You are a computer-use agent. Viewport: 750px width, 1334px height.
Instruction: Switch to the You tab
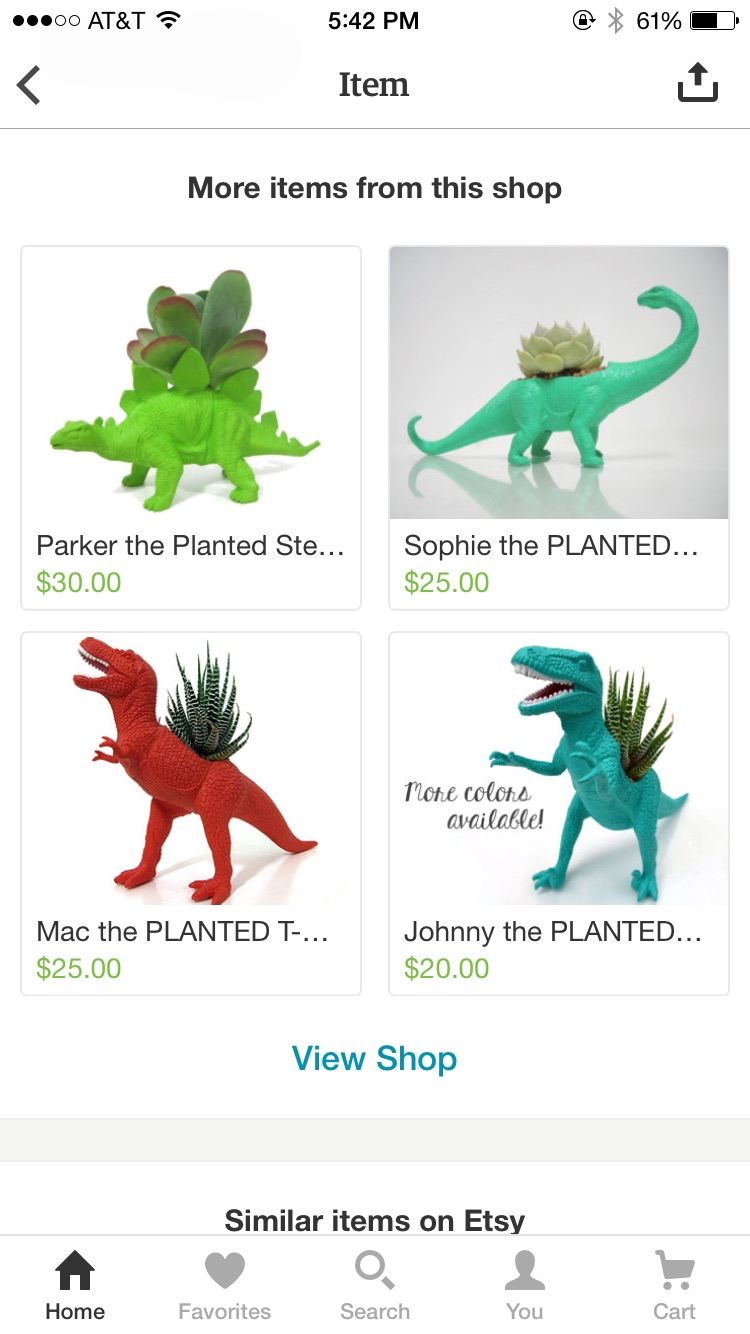tap(524, 1285)
